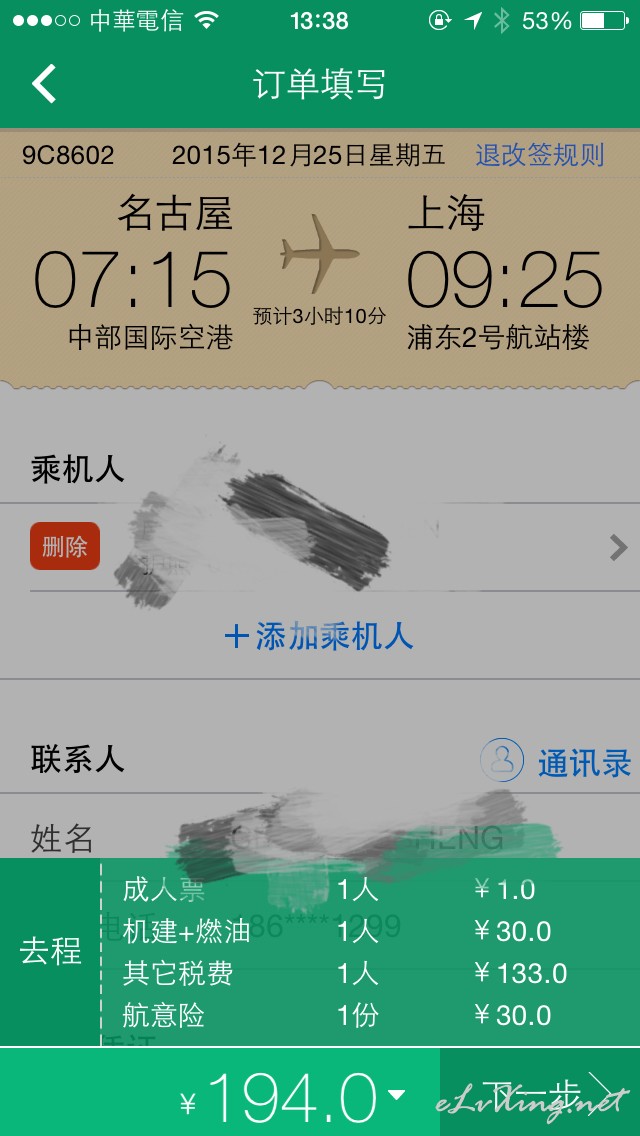Open passenger details via the chevron
This screenshot has height=1136, width=640.
coord(618,547)
